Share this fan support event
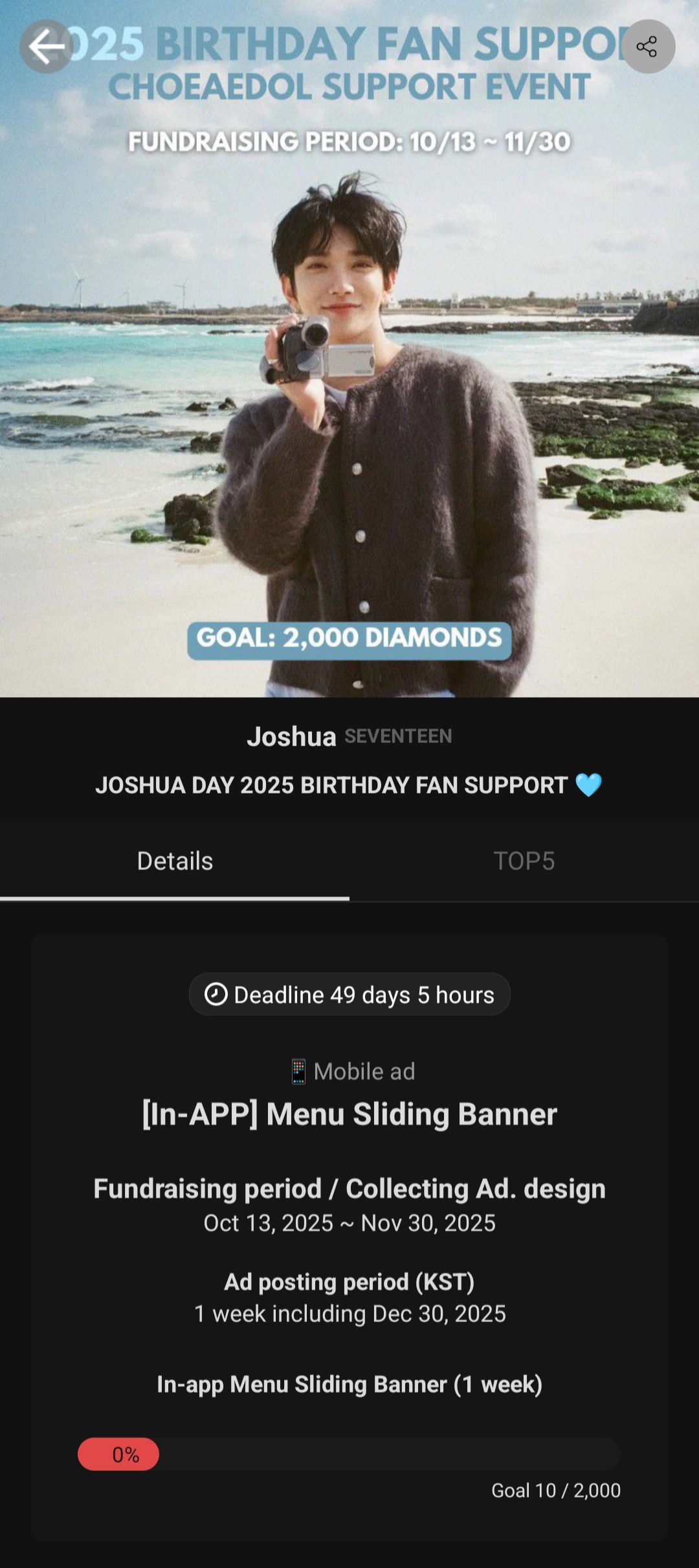This screenshot has width=699, height=1568. click(x=648, y=47)
